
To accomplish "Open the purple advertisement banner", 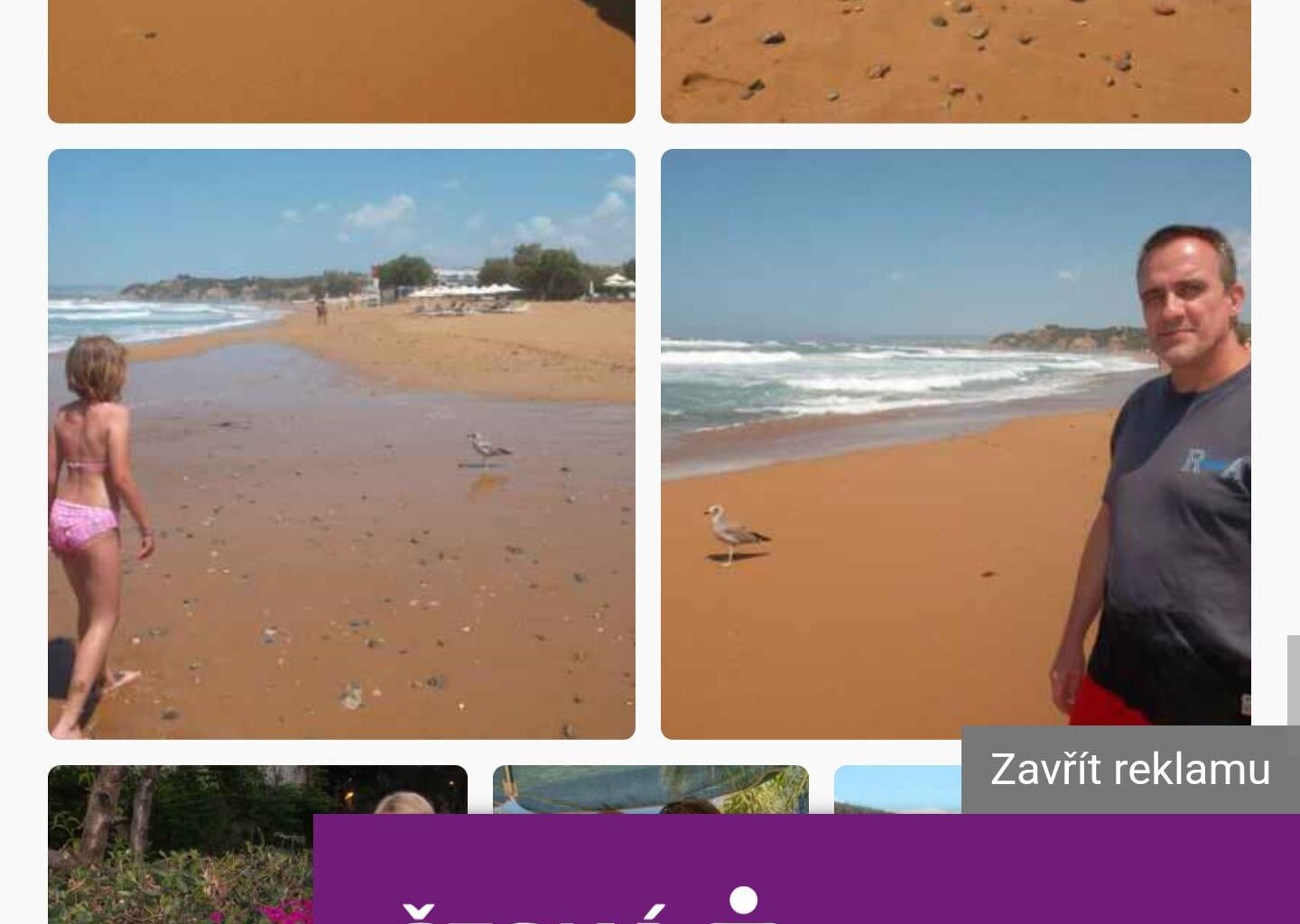I will tap(805, 870).
